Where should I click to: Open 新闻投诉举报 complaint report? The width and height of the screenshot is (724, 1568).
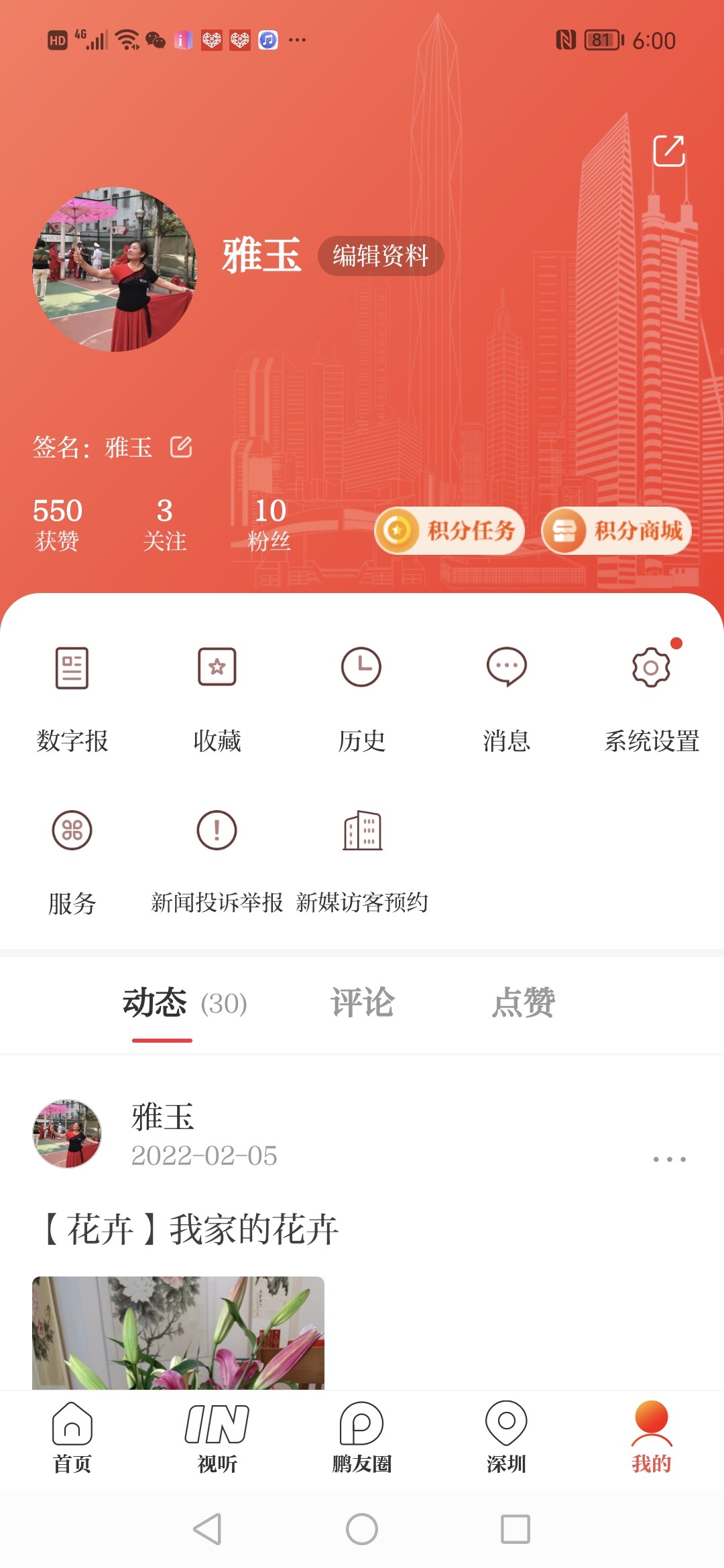217,861
